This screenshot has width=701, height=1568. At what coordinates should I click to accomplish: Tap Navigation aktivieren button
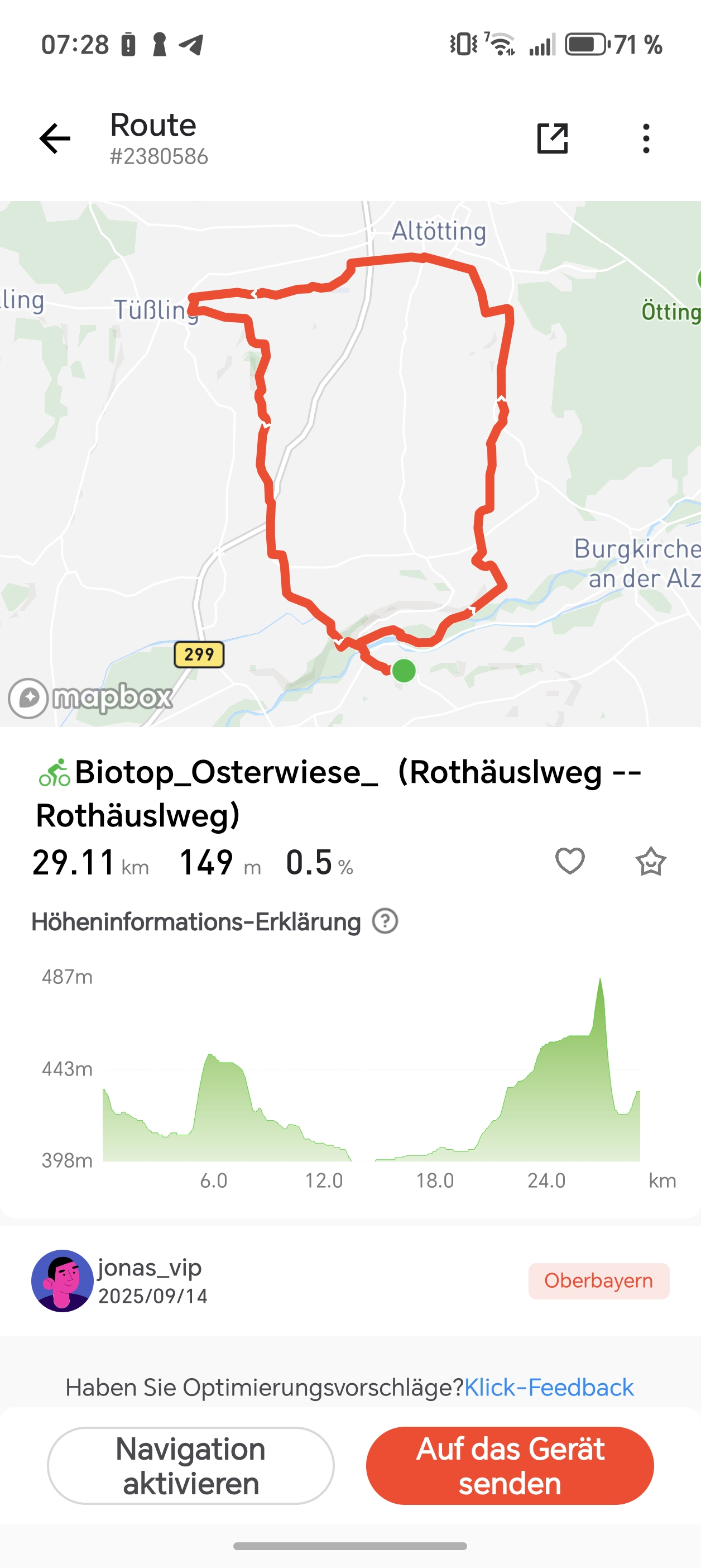190,1466
